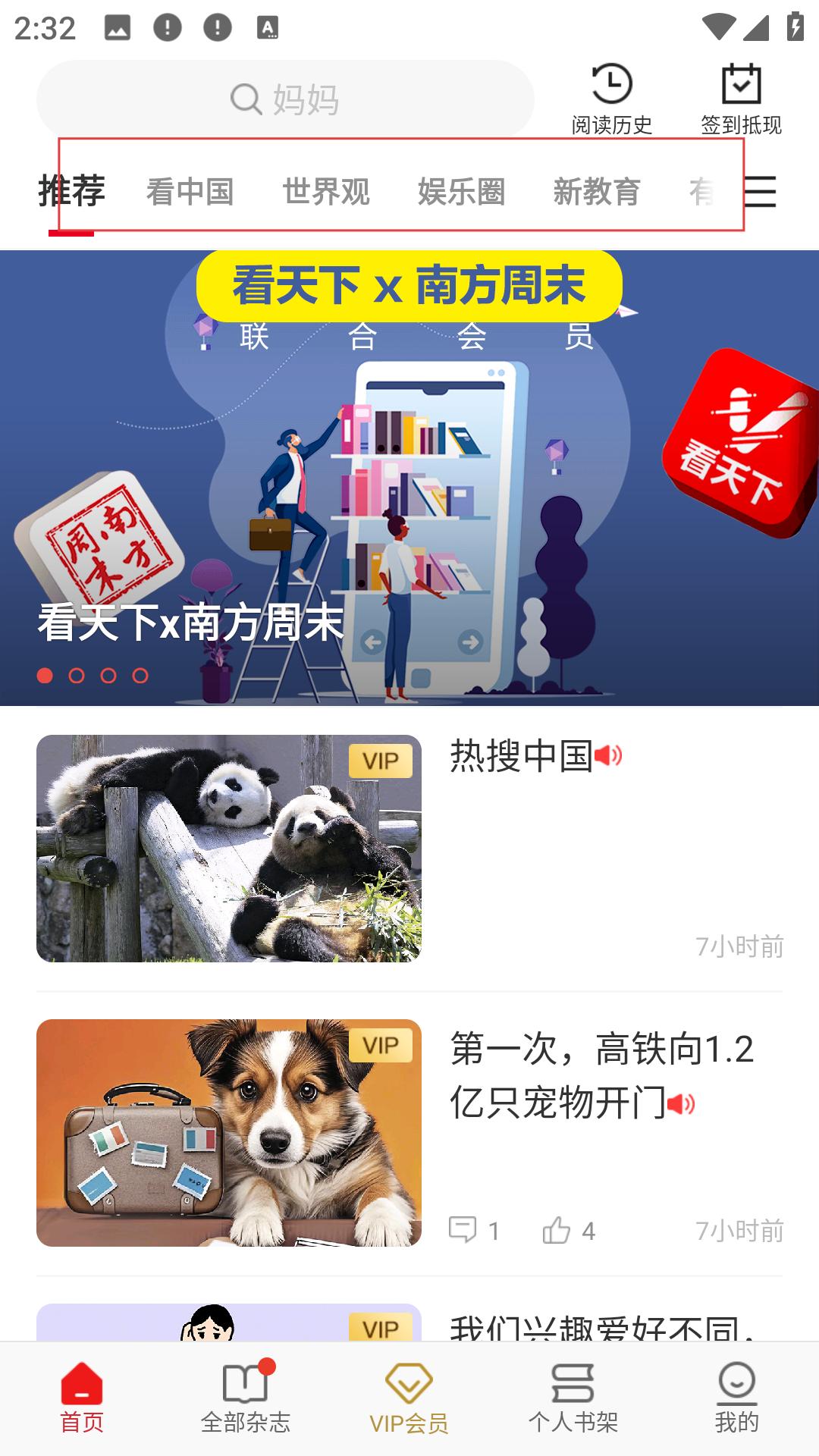Select the 推荐 tab

[71, 192]
